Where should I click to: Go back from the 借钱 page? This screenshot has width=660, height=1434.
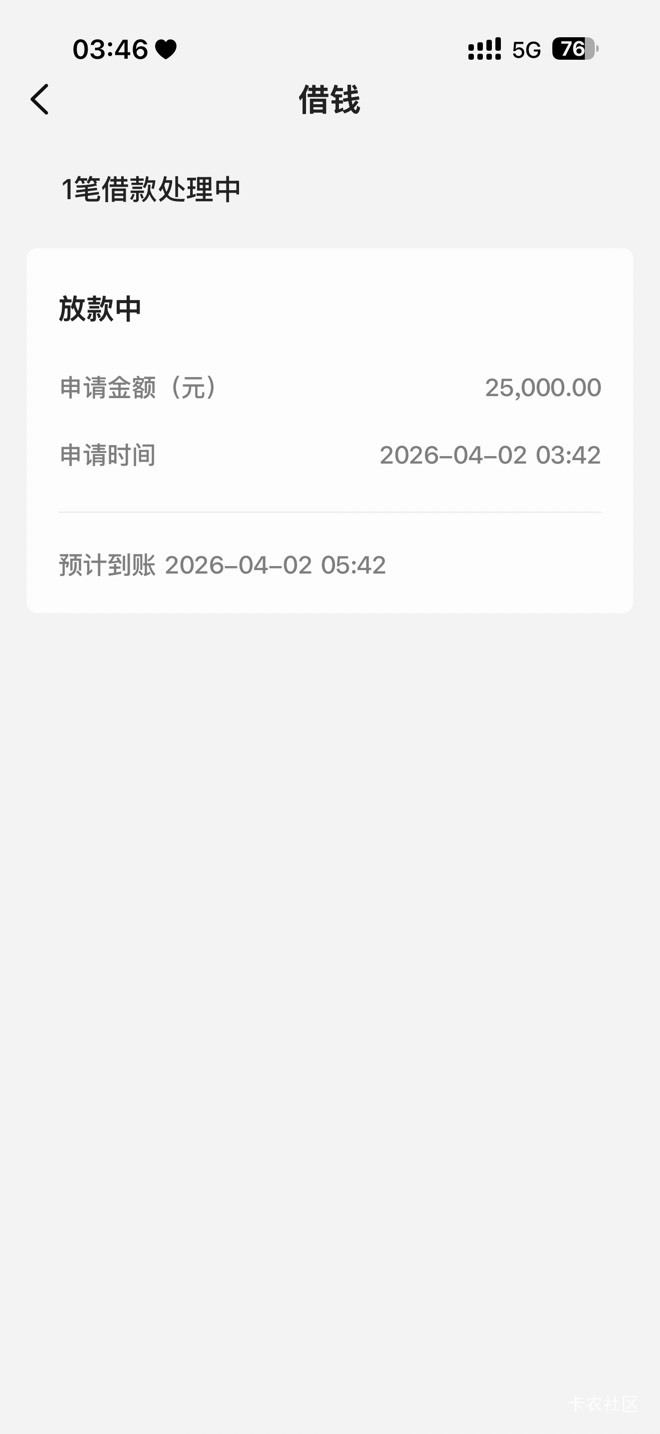coord(40,99)
